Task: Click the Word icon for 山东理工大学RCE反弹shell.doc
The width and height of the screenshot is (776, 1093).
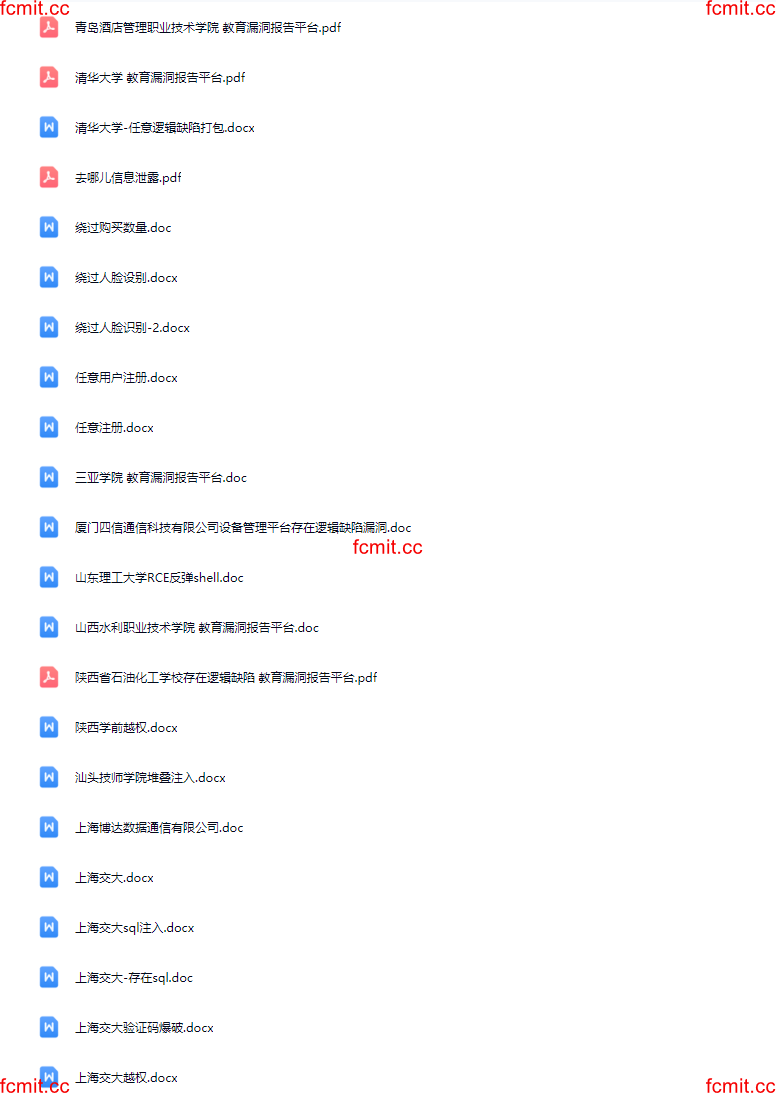Action: [48, 577]
